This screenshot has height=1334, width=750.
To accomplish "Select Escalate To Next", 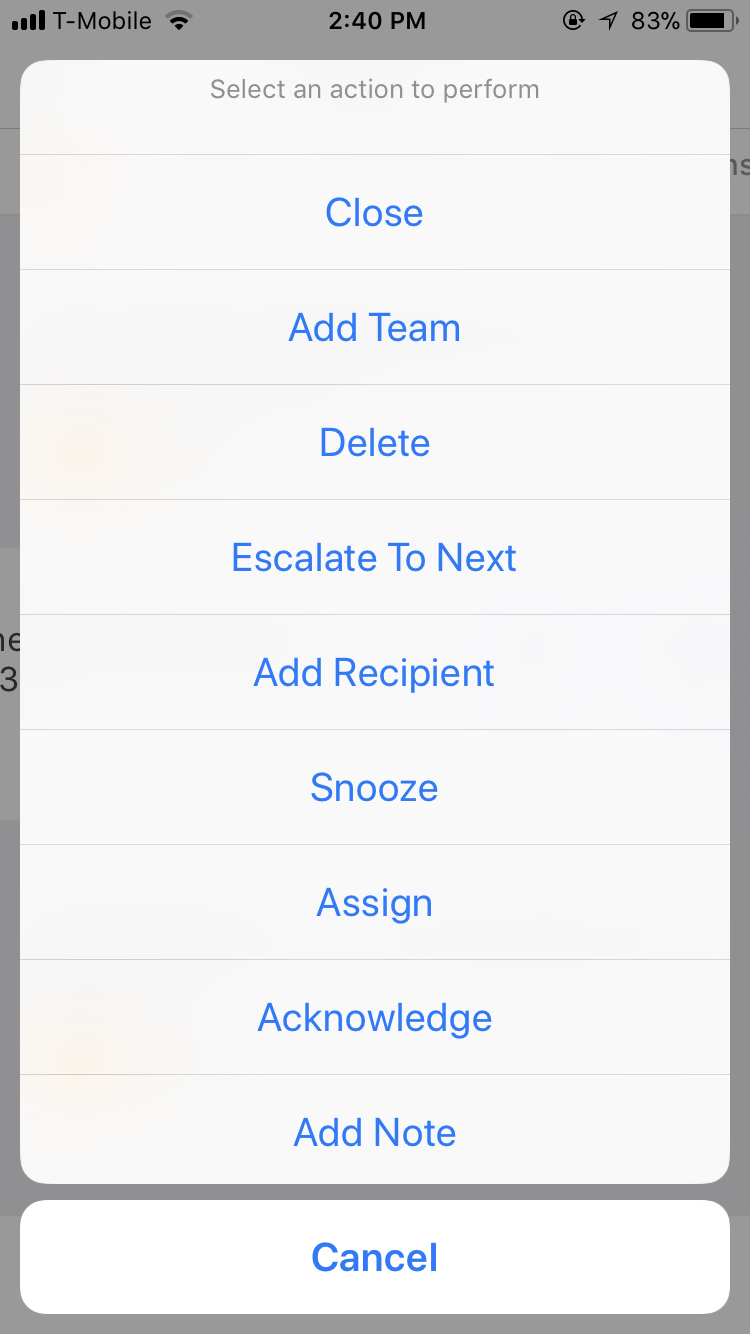I will pyautogui.click(x=374, y=557).
